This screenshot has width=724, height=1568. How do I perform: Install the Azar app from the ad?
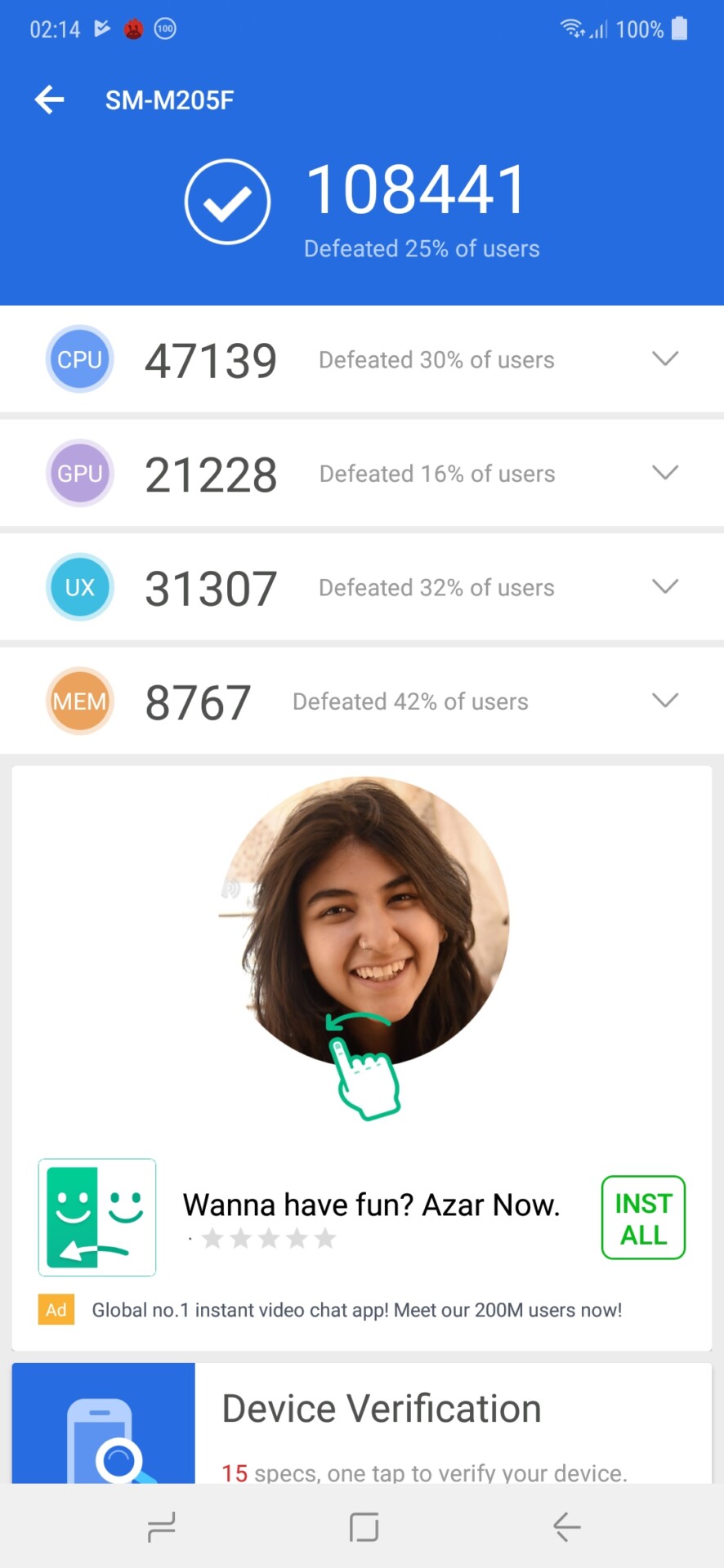pyautogui.click(x=643, y=1218)
